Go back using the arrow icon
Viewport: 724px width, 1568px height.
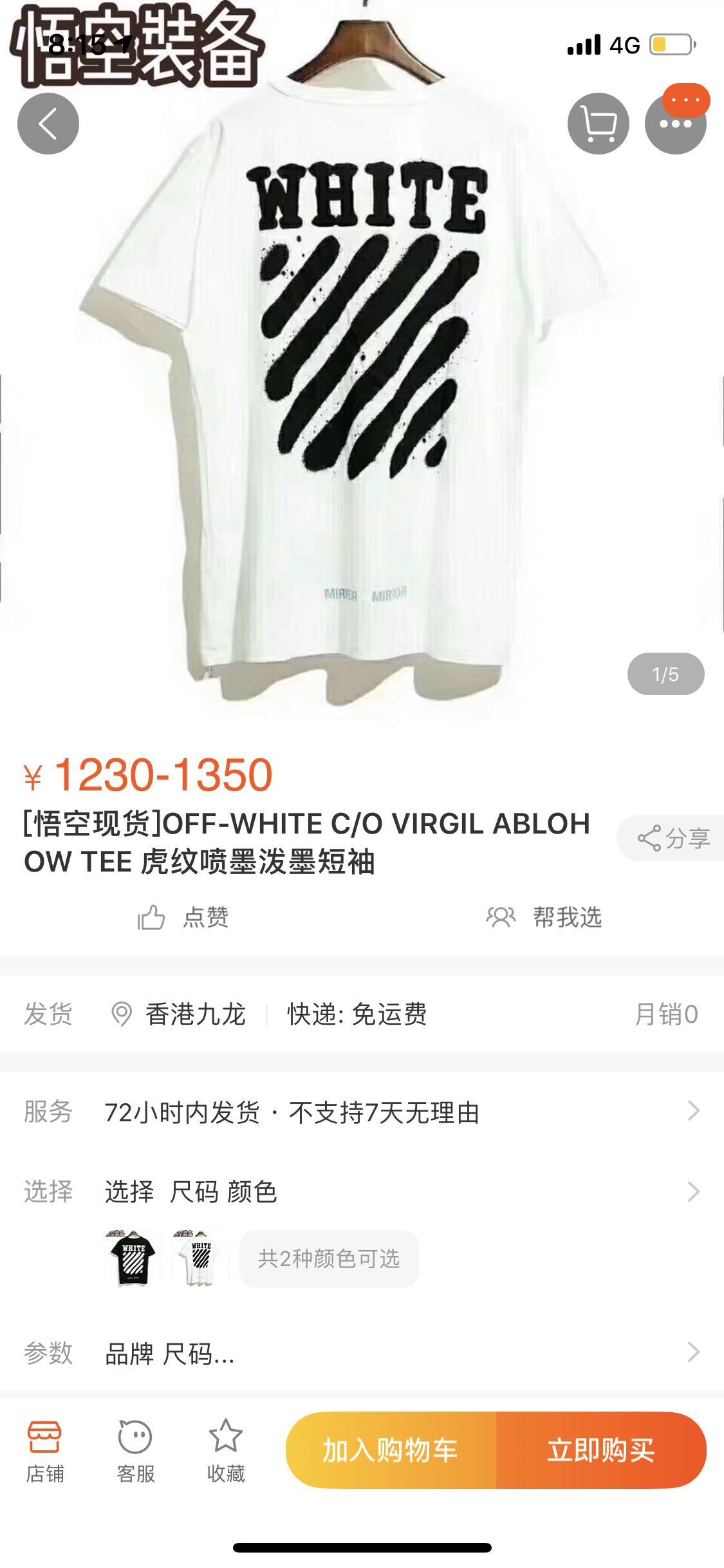(48, 124)
